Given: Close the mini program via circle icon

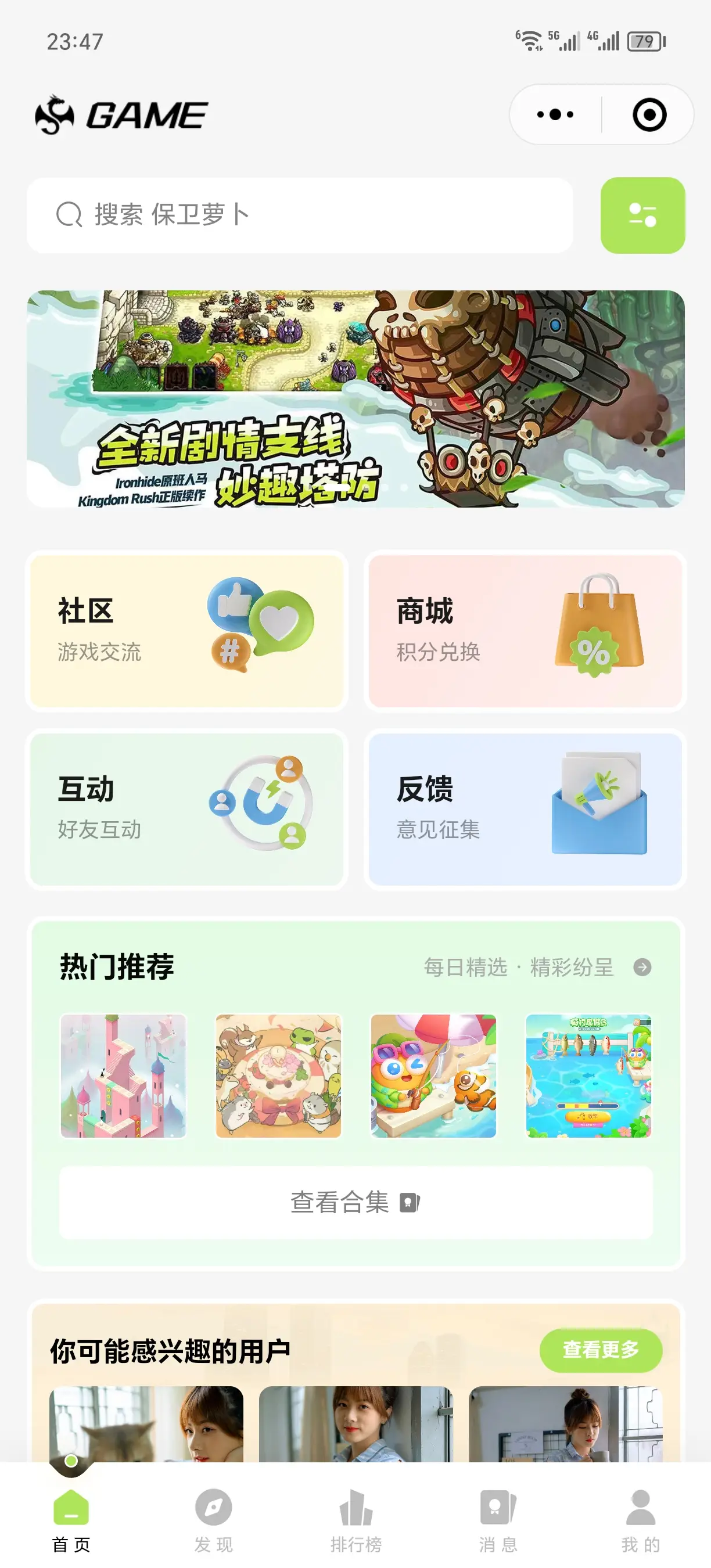Looking at the screenshot, I should point(649,114).
